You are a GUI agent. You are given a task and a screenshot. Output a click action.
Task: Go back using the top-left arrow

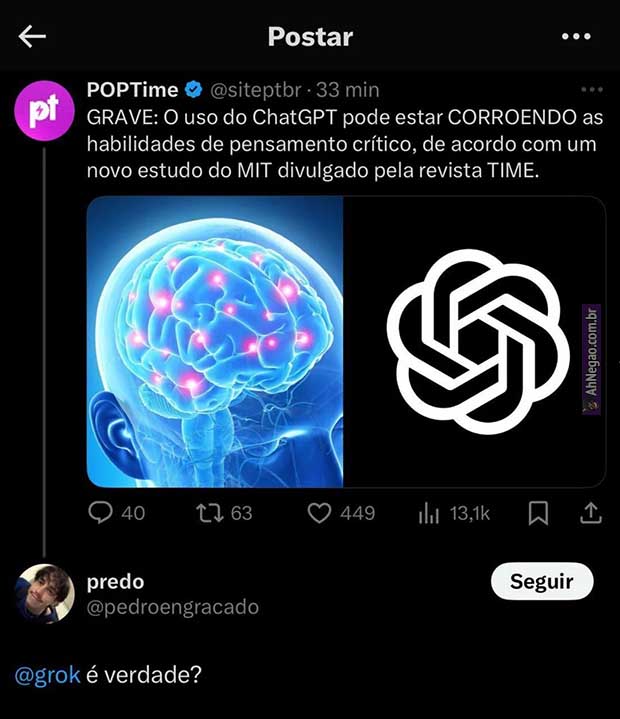pyautogui.click(x=33, y=37)
